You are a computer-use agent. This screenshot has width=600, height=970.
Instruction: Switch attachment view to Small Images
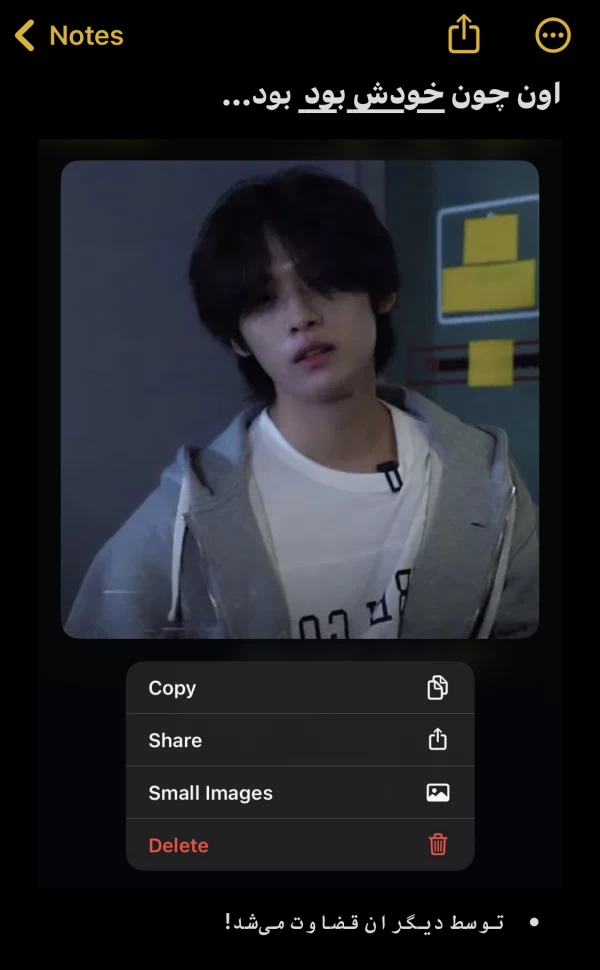pyautogui.click(x=299, y=793)
